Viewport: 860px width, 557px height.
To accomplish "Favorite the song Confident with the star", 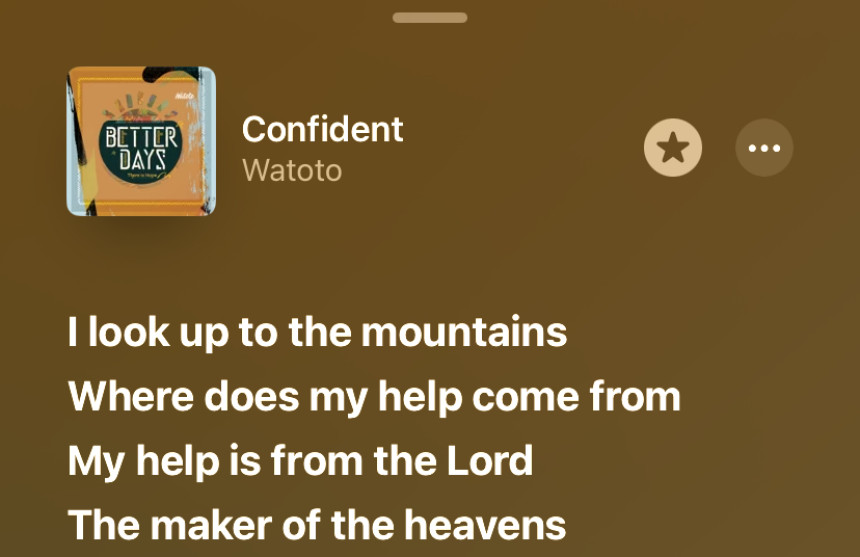I will click(673, 148).
